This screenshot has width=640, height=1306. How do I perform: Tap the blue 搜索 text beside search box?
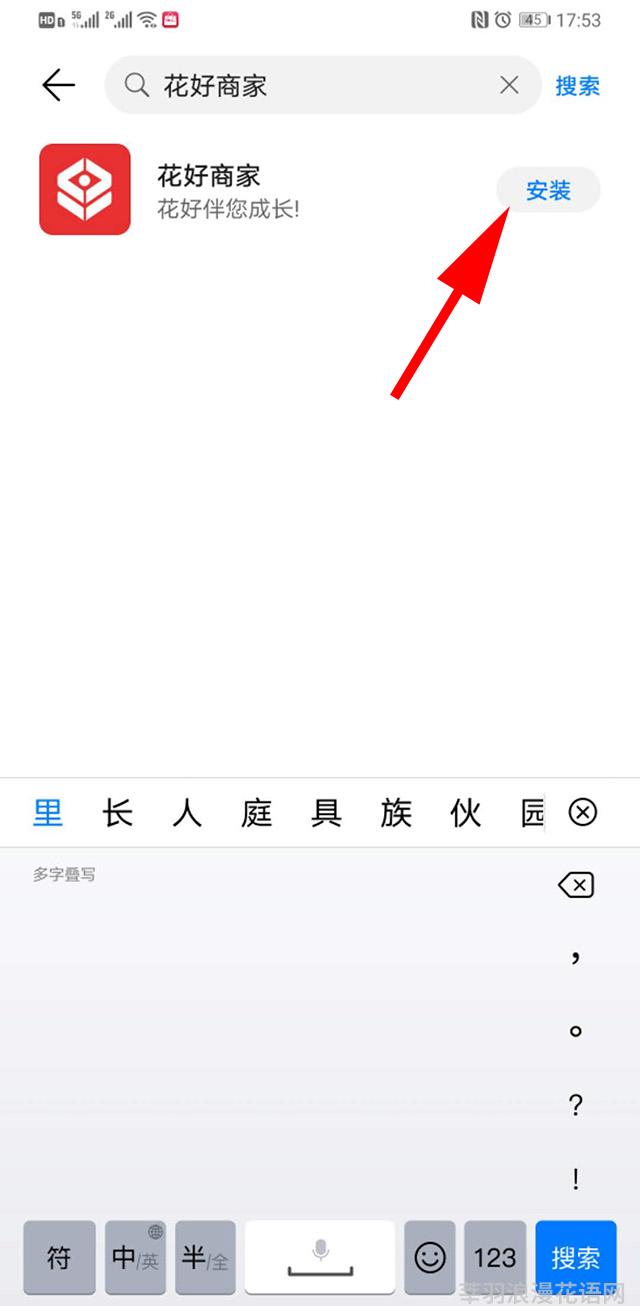577,86
